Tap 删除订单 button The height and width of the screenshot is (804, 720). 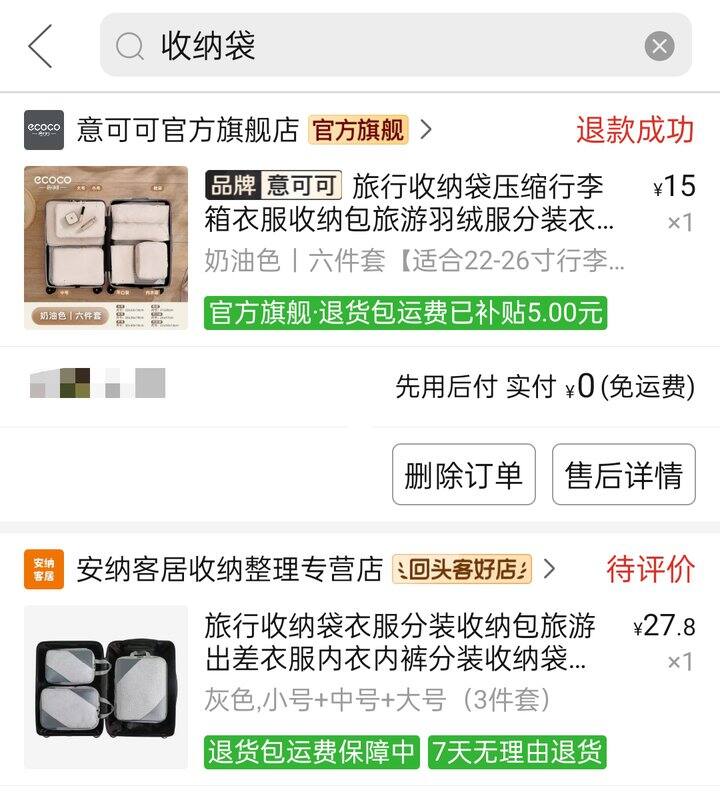[x=463, y=475]
